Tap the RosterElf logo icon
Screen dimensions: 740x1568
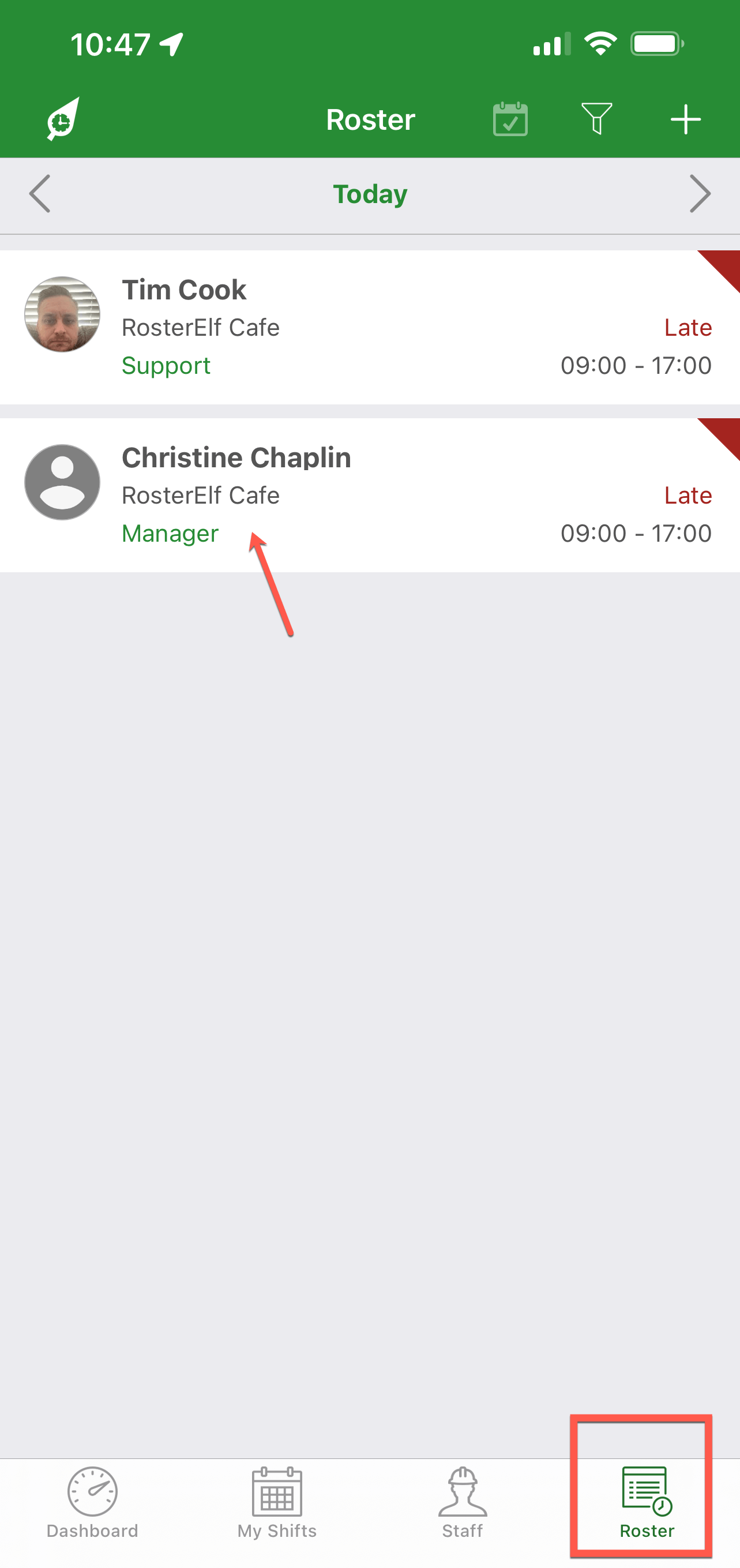coord(63,119)
